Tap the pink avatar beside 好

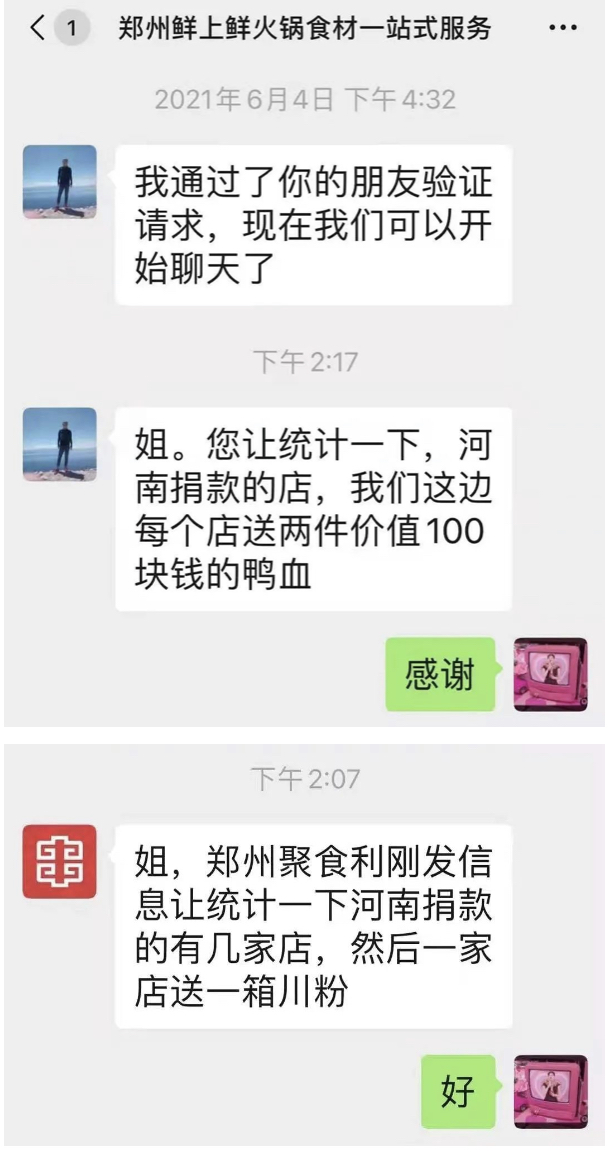click(x=550, y=1092)
